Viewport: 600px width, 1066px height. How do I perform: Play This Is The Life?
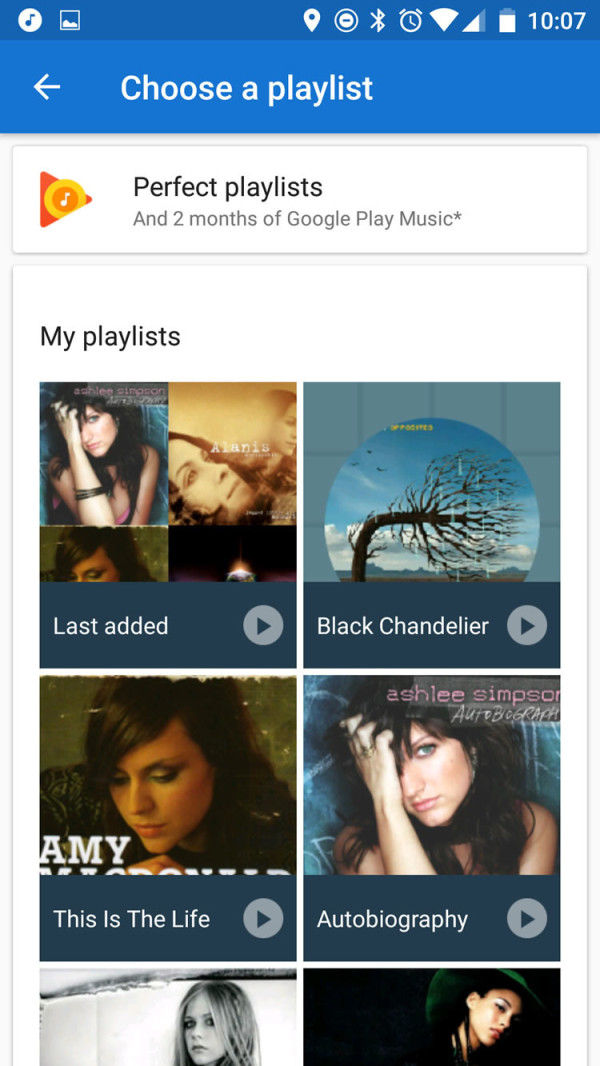coord(263,919)
